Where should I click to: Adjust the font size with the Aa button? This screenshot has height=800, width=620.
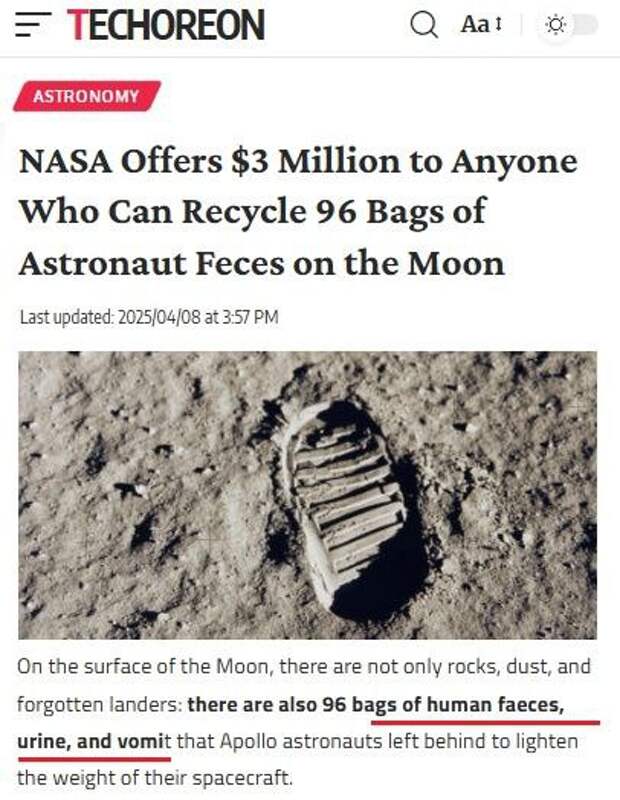pyautogui.click(x=480, y=26)
